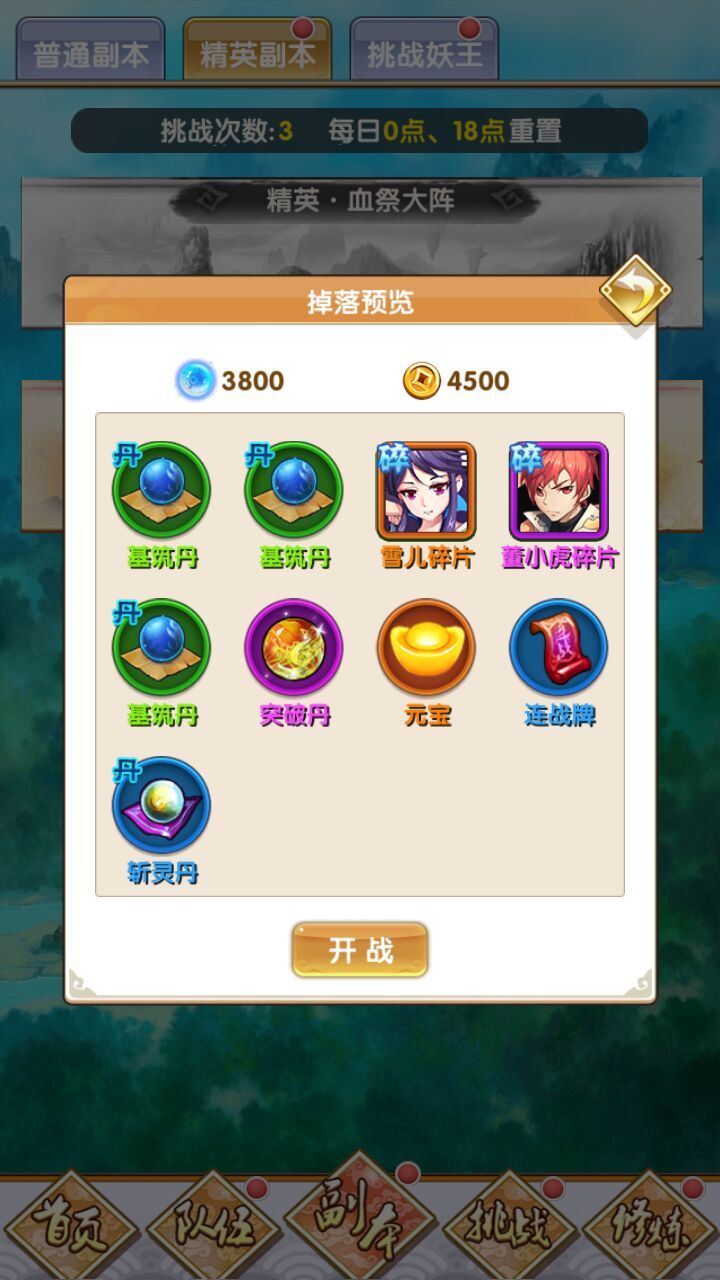Screen dimensions: 720x1280
Task: Inspect the 突破丹 item
Action: pyautogui.click(x=294, y=648)
